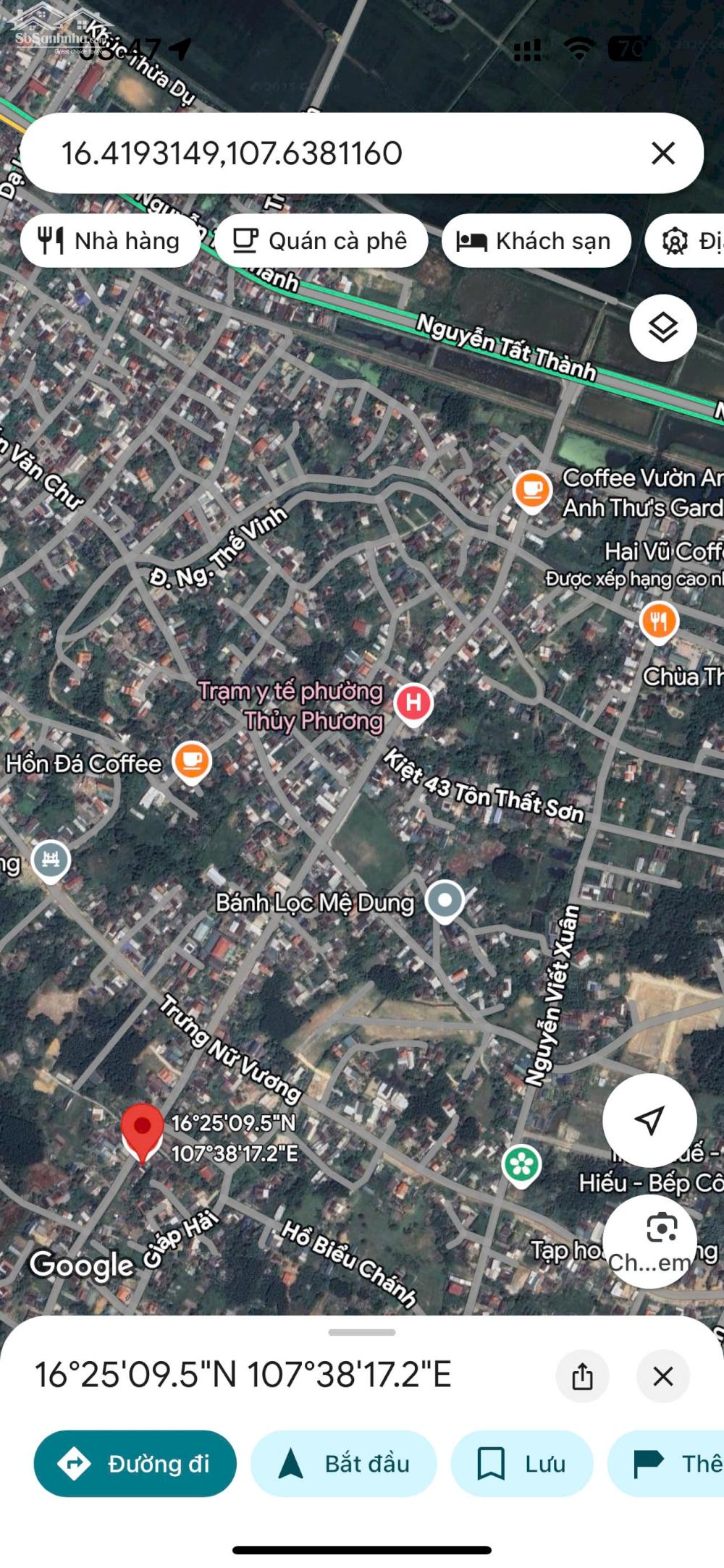
Task: Open Coffee Vườn Anh Thư's Garden marker
Action: click(533, 491)
